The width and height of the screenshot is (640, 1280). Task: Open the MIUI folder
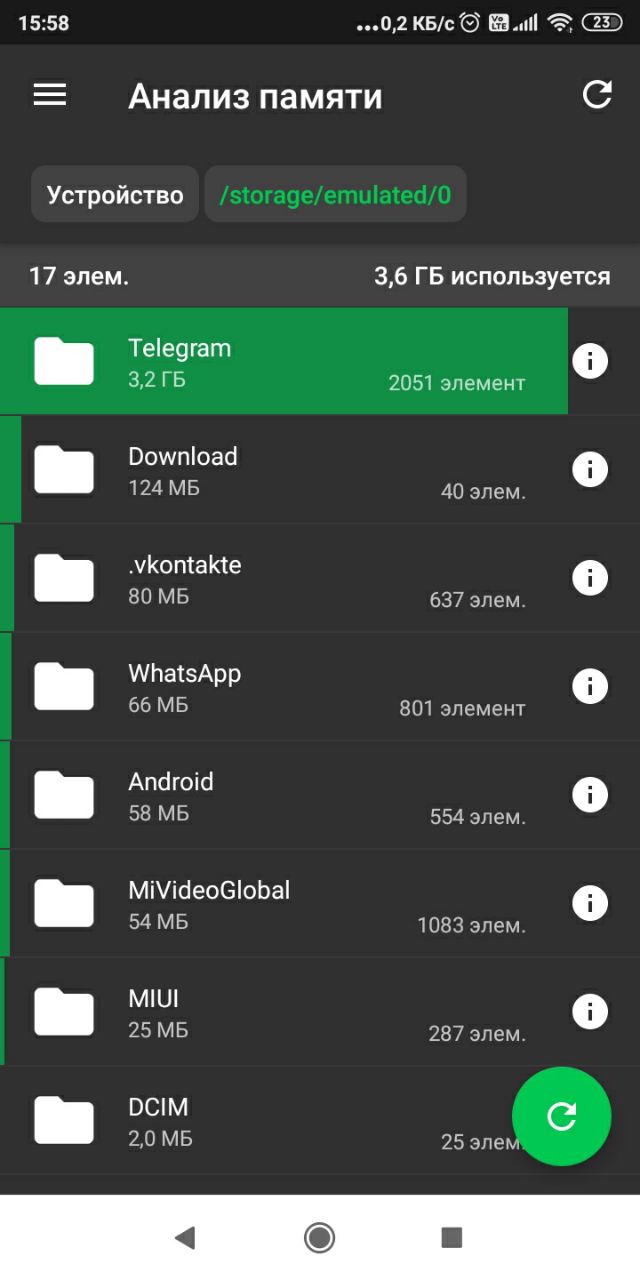click(x=284, y=1012)
